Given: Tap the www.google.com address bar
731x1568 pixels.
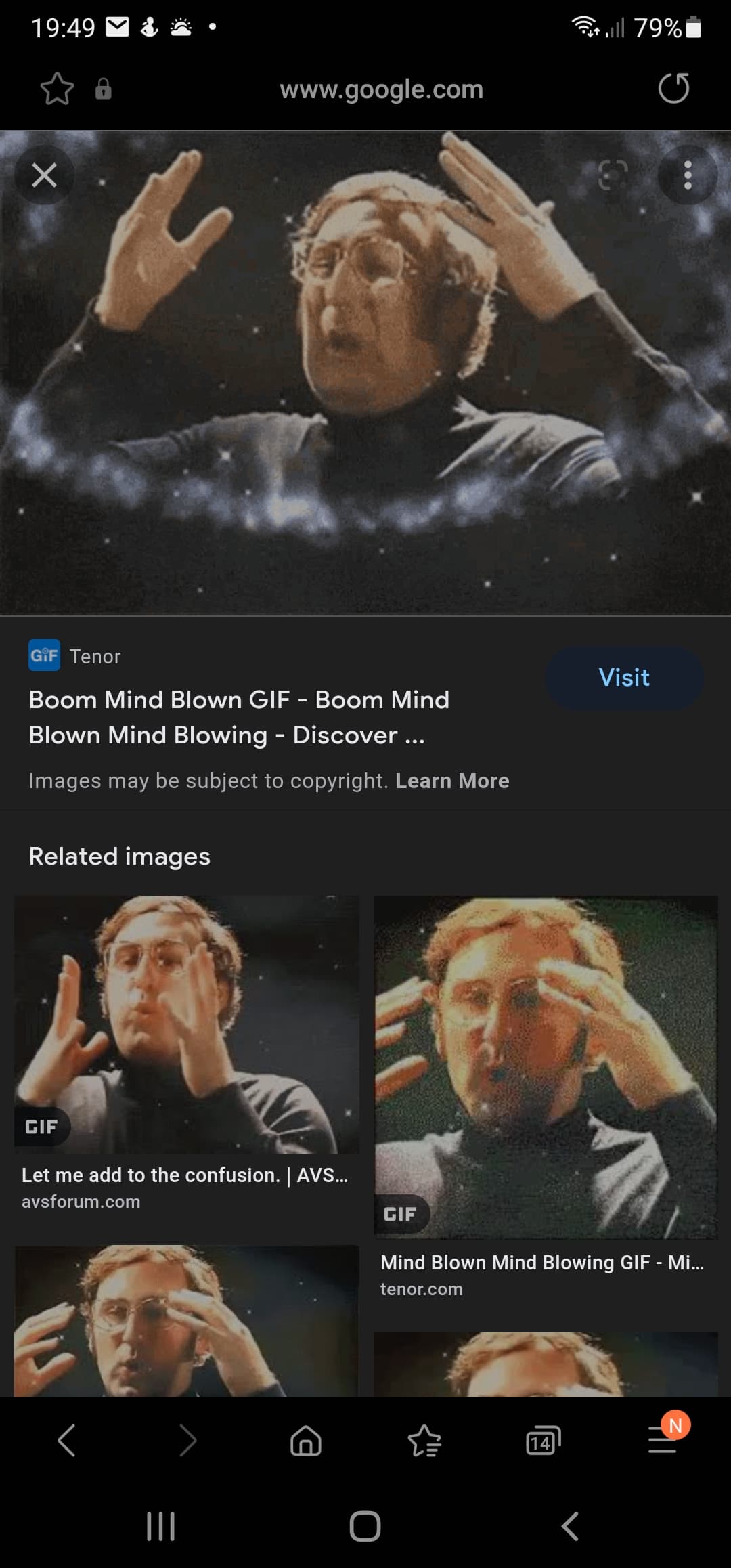Looking at the screenshot, I should [381, 89].
